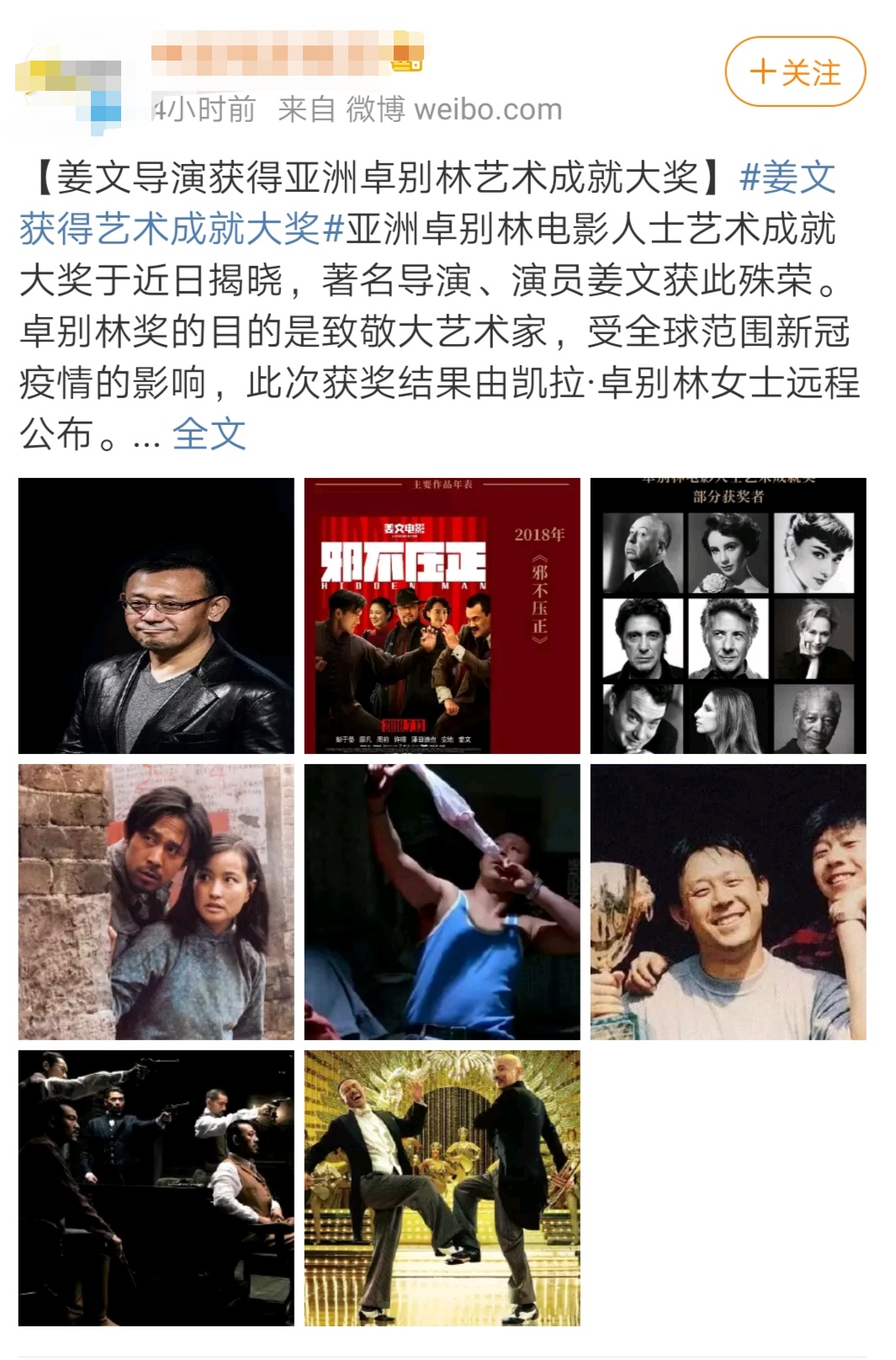
Task: View the photo of couple by brick wall
Action: coord(156,901)
